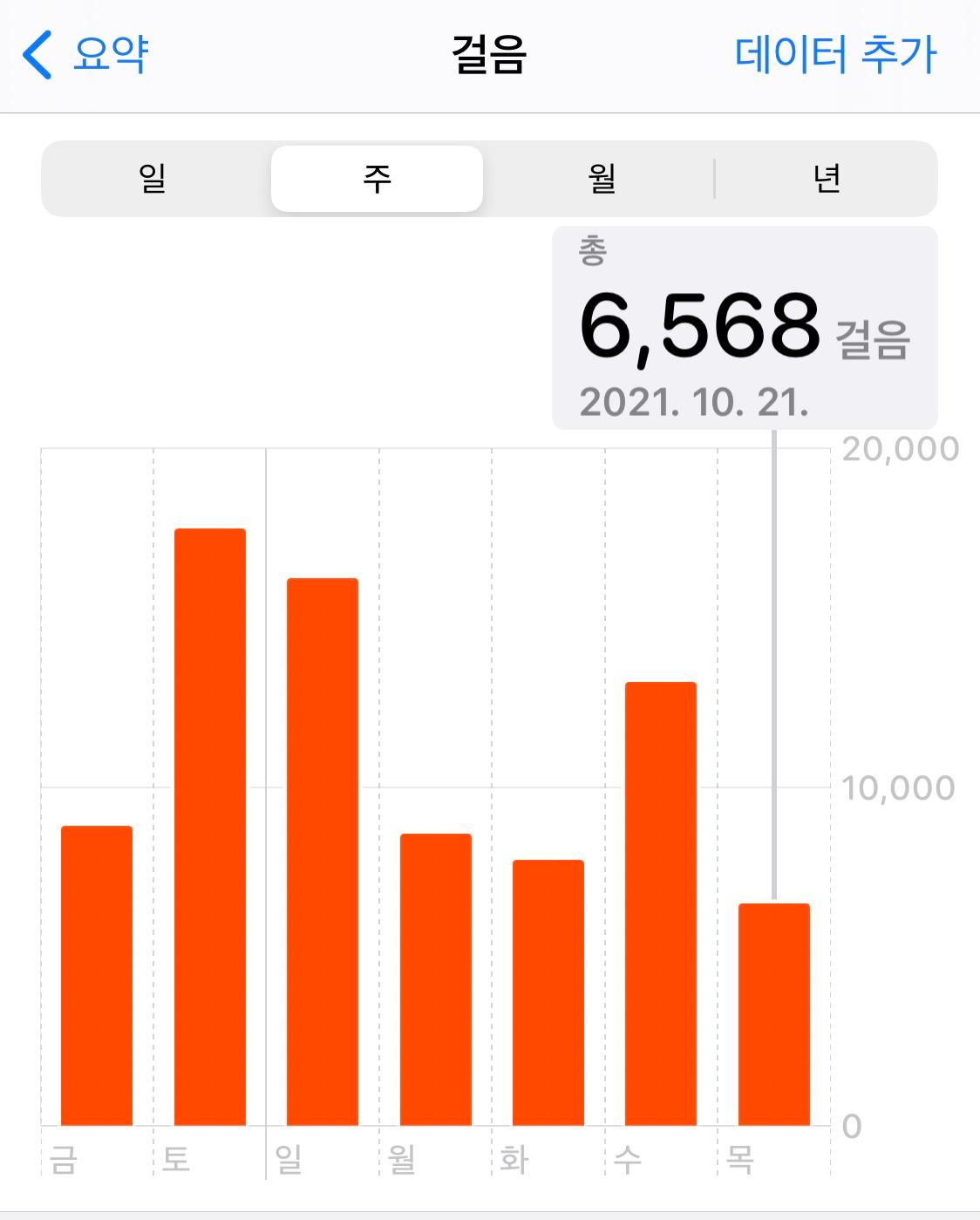Select the 월 (Monday) bar in chart
980x1220 pixels.
[436, 979]
